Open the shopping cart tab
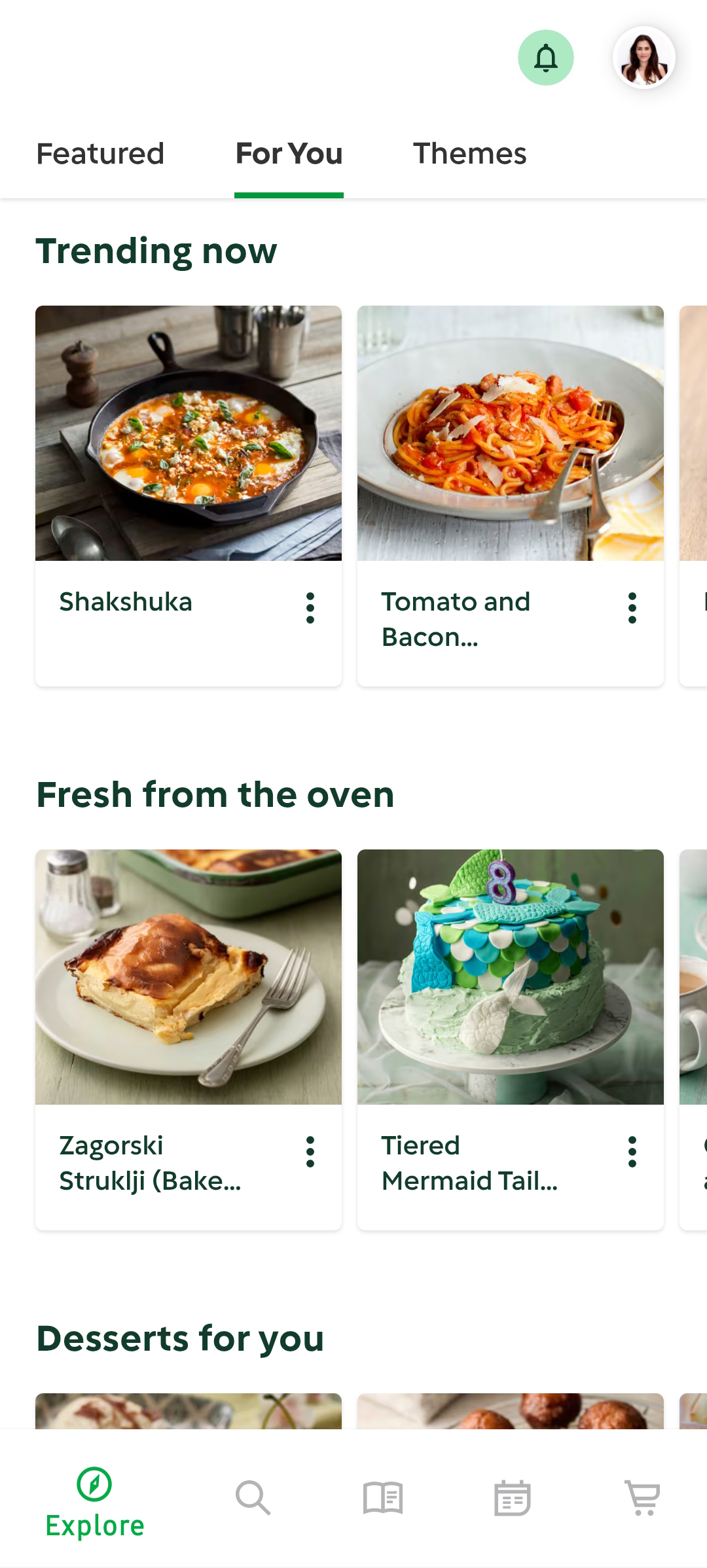The width and height of the screenshot is (707, 1568). (x=643, y=1497)
